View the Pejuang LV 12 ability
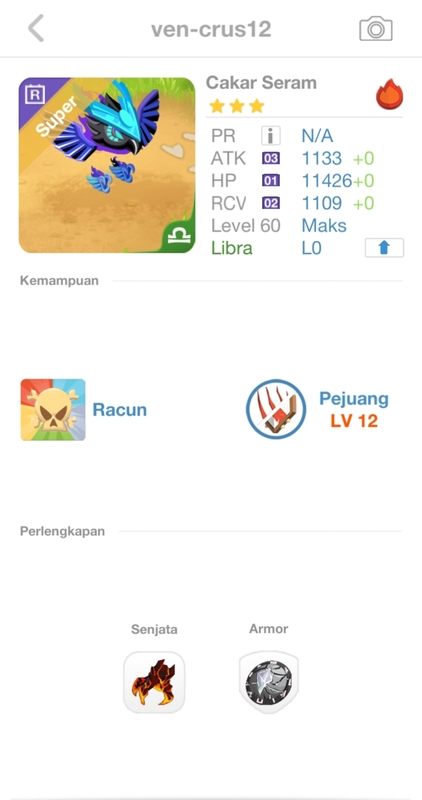Image resolution: width=422 pixels, height=800 pixels. (x=276, y=409)
